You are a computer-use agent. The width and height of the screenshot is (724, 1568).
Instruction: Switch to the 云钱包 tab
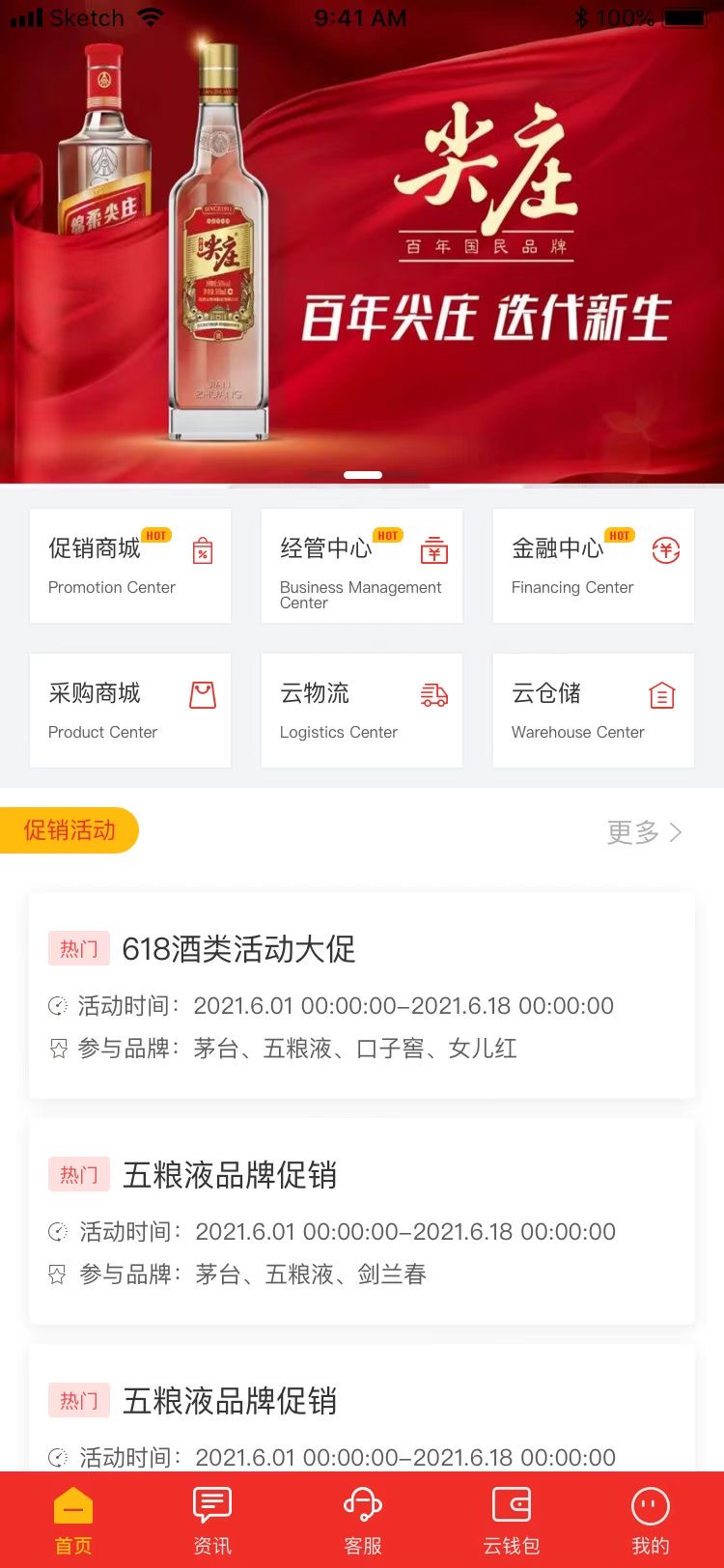coord(512,1520)
